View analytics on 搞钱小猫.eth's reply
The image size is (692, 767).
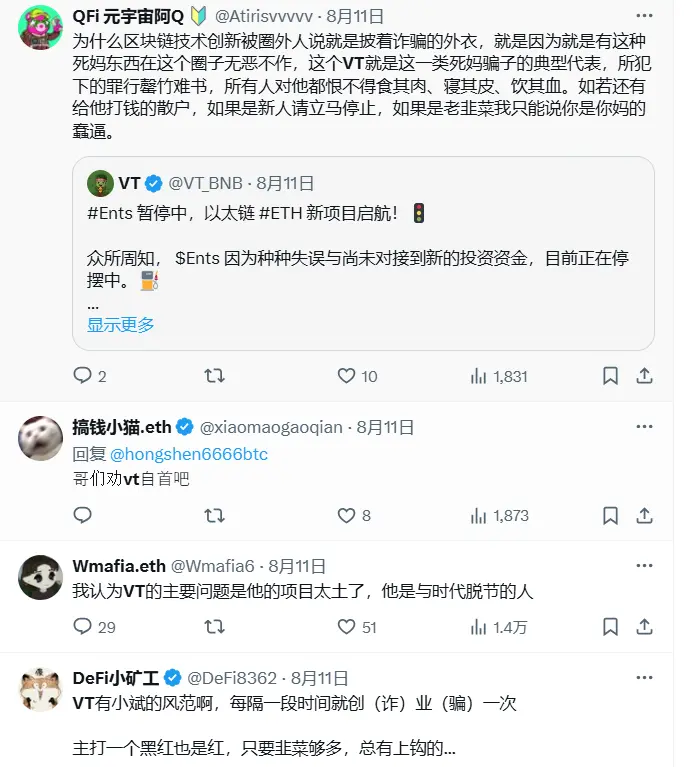[x=480, y=516]
